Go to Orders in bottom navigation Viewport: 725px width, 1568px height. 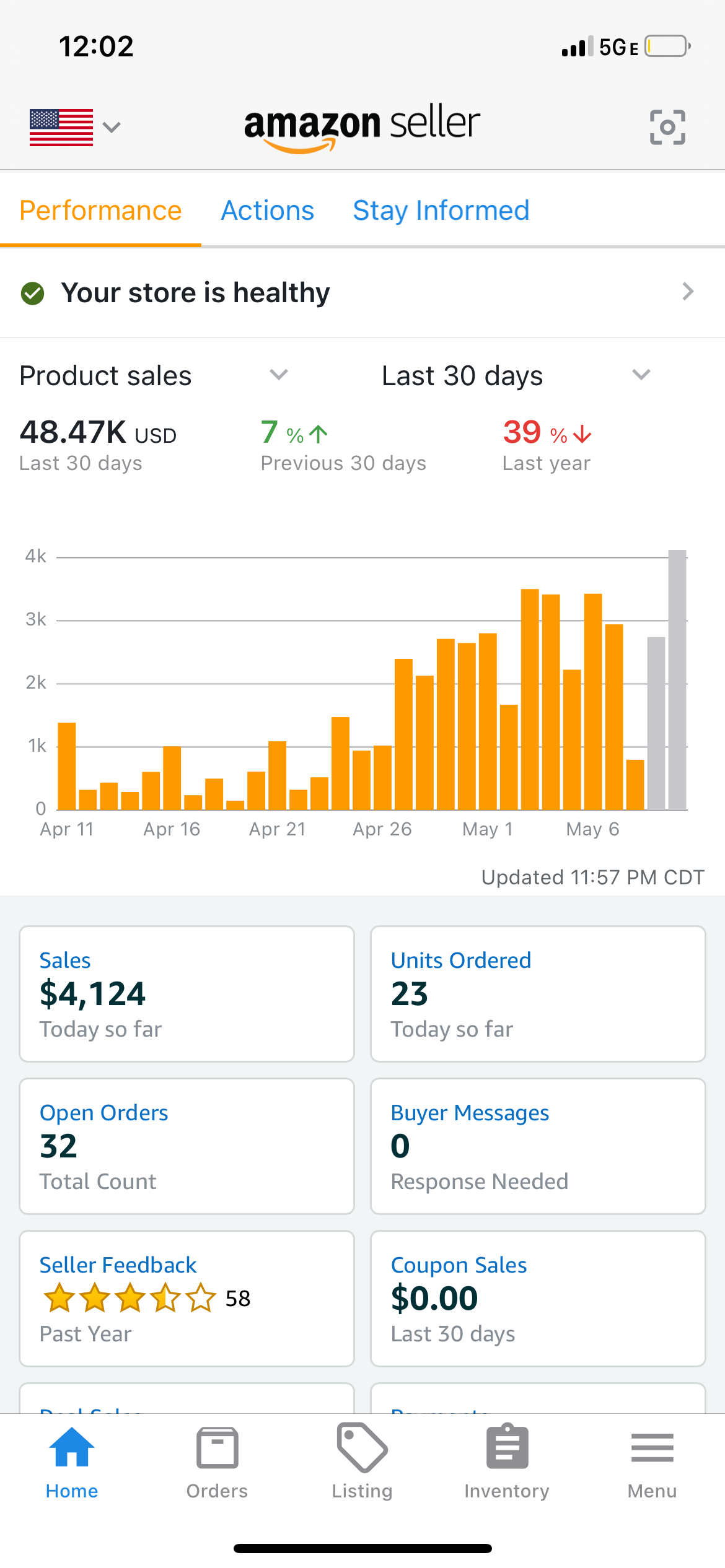(217, 1463)
